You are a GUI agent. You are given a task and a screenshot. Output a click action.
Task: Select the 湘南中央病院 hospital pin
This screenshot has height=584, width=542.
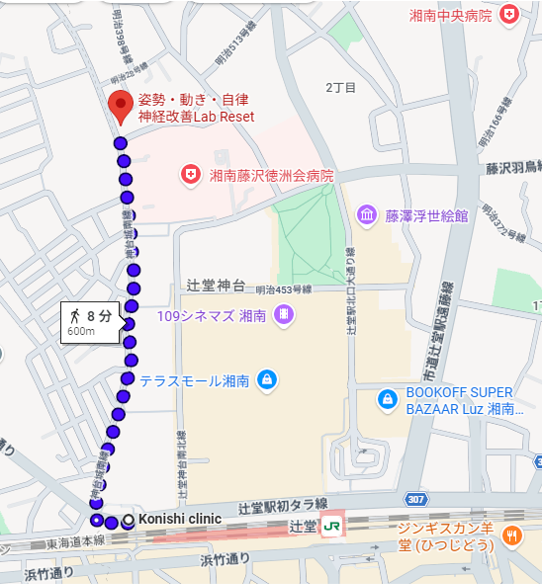[x=509, y=15]
